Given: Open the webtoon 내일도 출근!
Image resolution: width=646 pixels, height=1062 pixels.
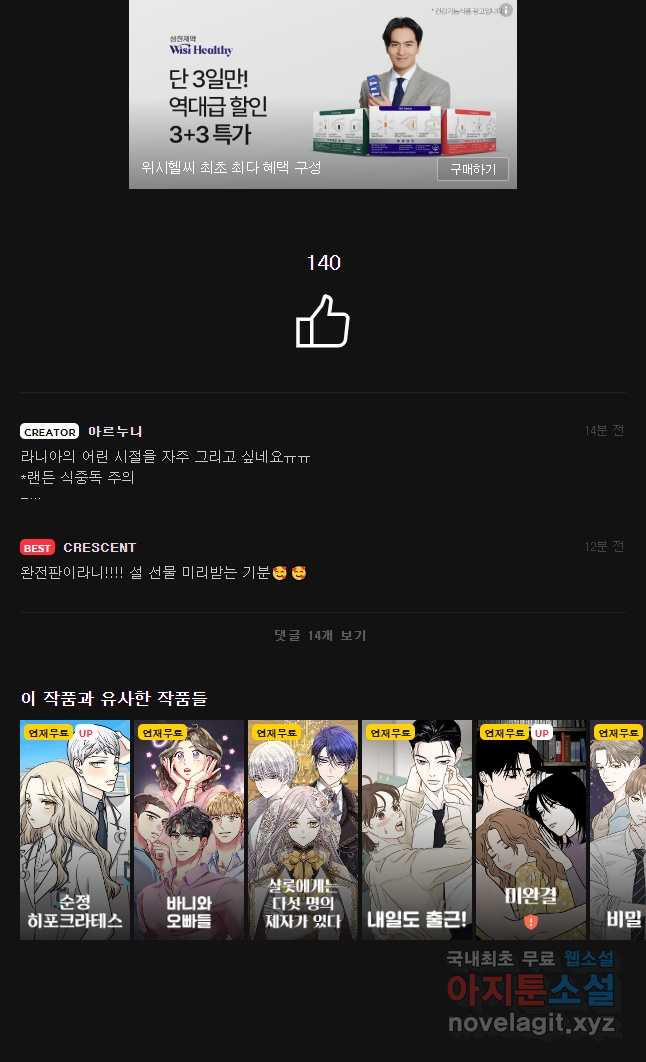Looking at the screenshot, I should [417, 829].
